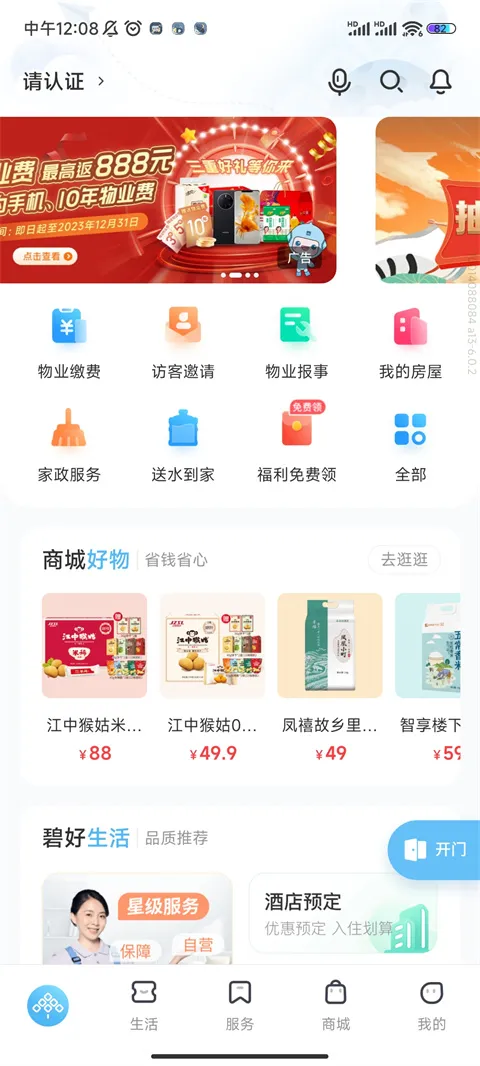Switch to the 商城 tab
This screenshot has height=1066, width=480.
[336, 1005]
